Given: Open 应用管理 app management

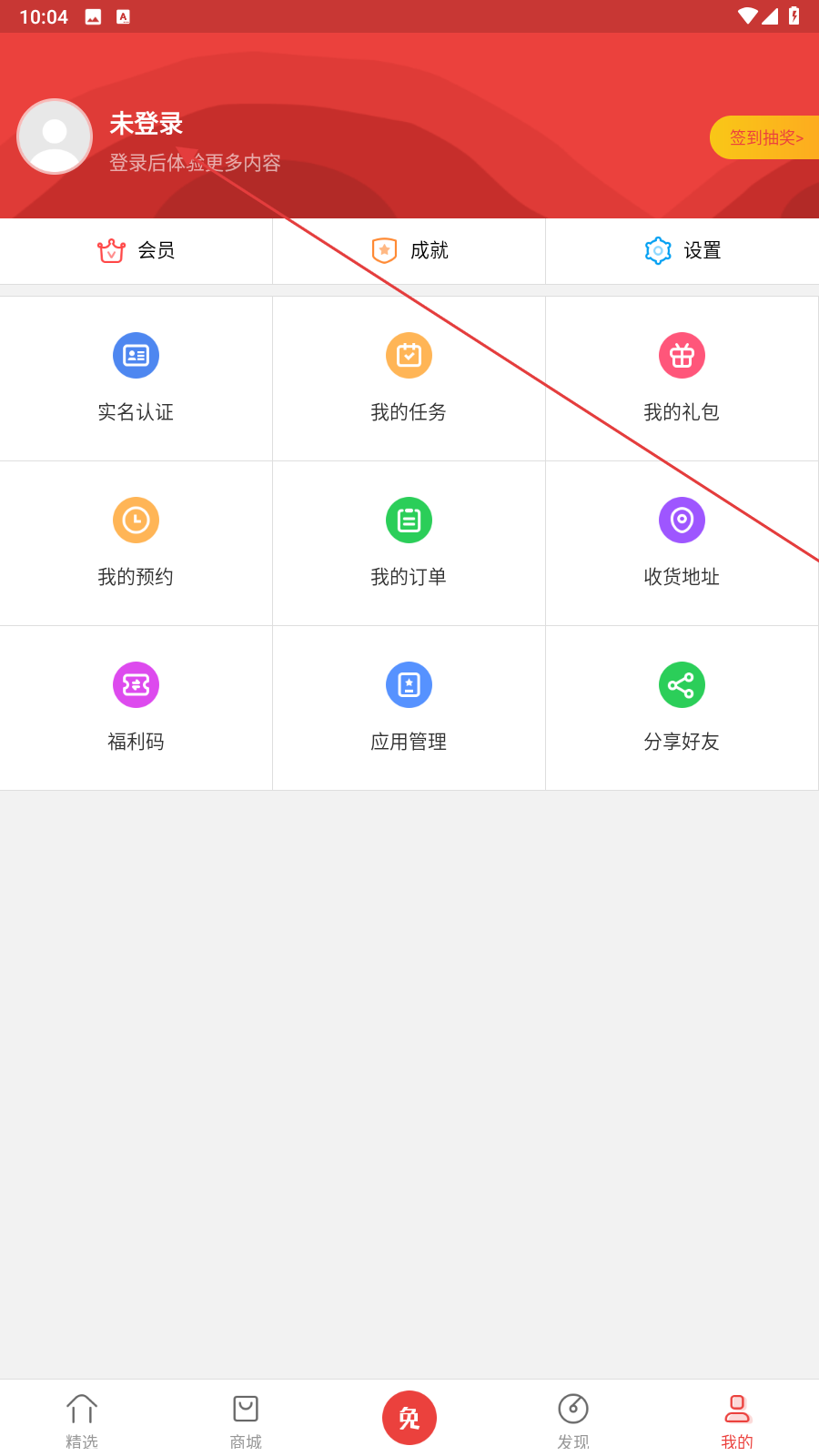Looking at the screenshot, I should (409, 708).
